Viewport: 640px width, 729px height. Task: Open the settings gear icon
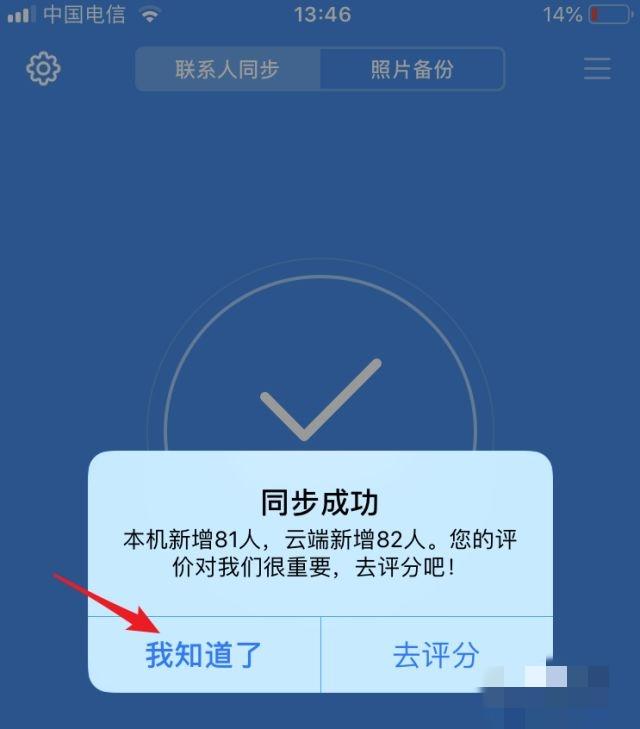click(43, 69)
